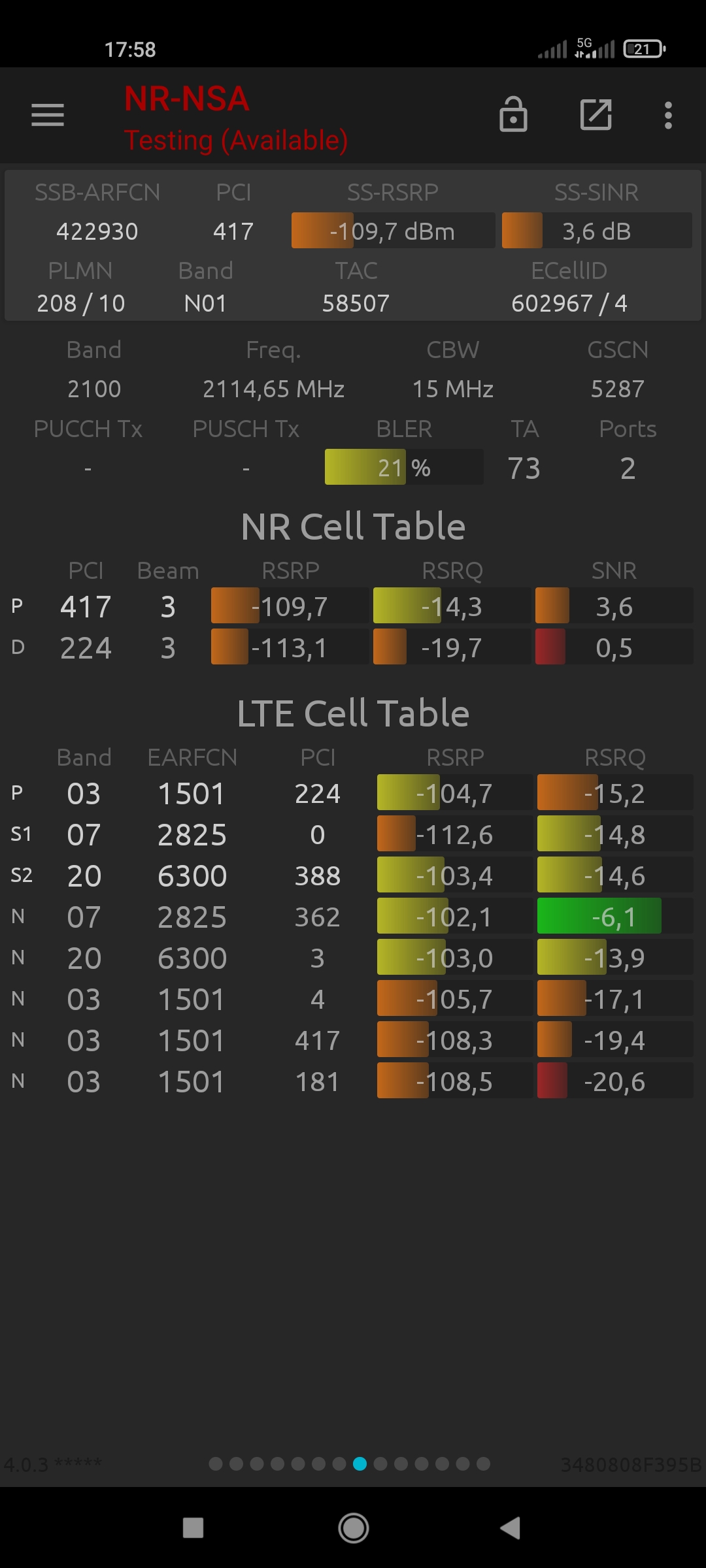Image resolution: width=706 pixels, height=1568 pixels.
Task: Open the three-dot overflow menu
Action: 668,116
